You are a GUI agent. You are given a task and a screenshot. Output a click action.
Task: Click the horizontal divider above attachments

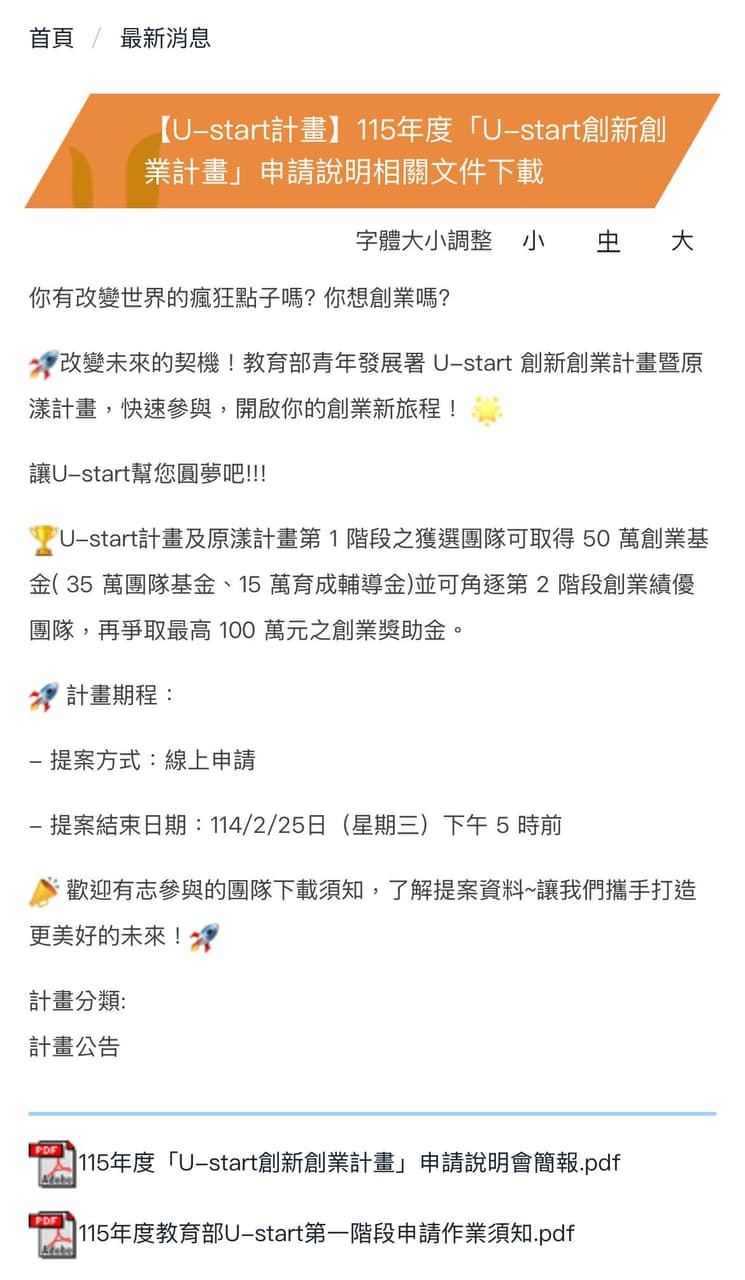[x=372, y=1108]
